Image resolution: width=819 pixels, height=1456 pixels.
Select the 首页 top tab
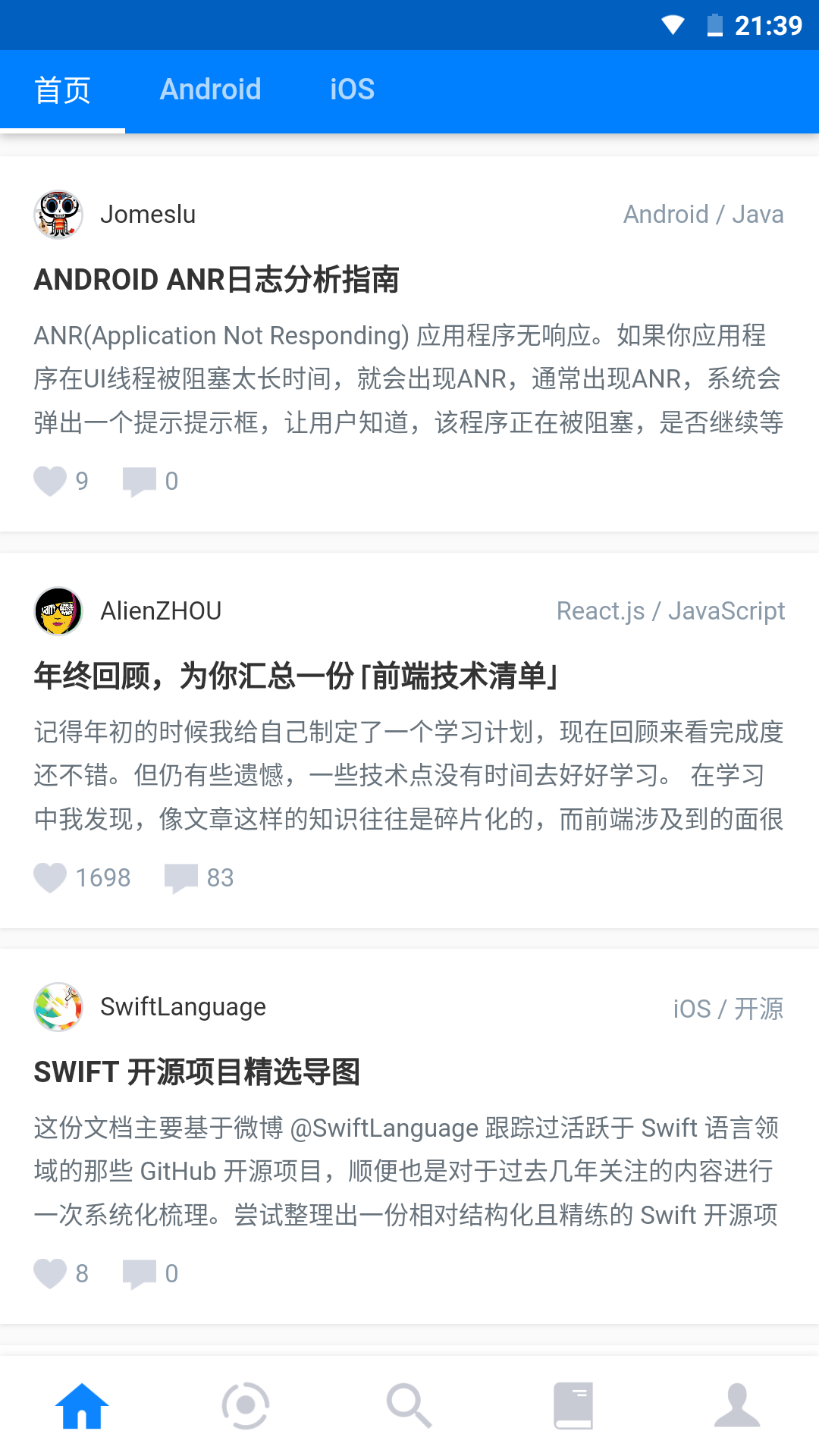coord(62,90)
